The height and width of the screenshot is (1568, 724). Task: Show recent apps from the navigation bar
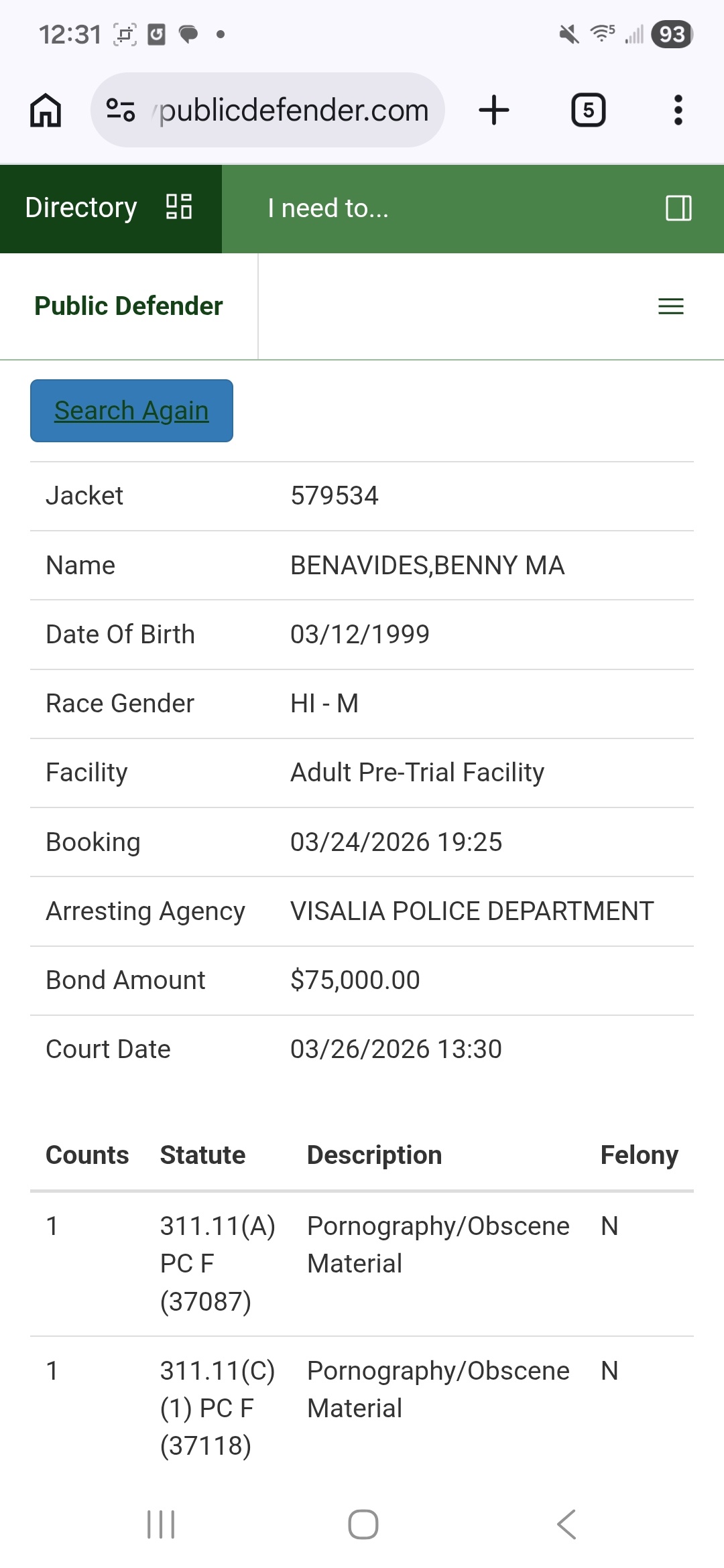(161, 1524)
